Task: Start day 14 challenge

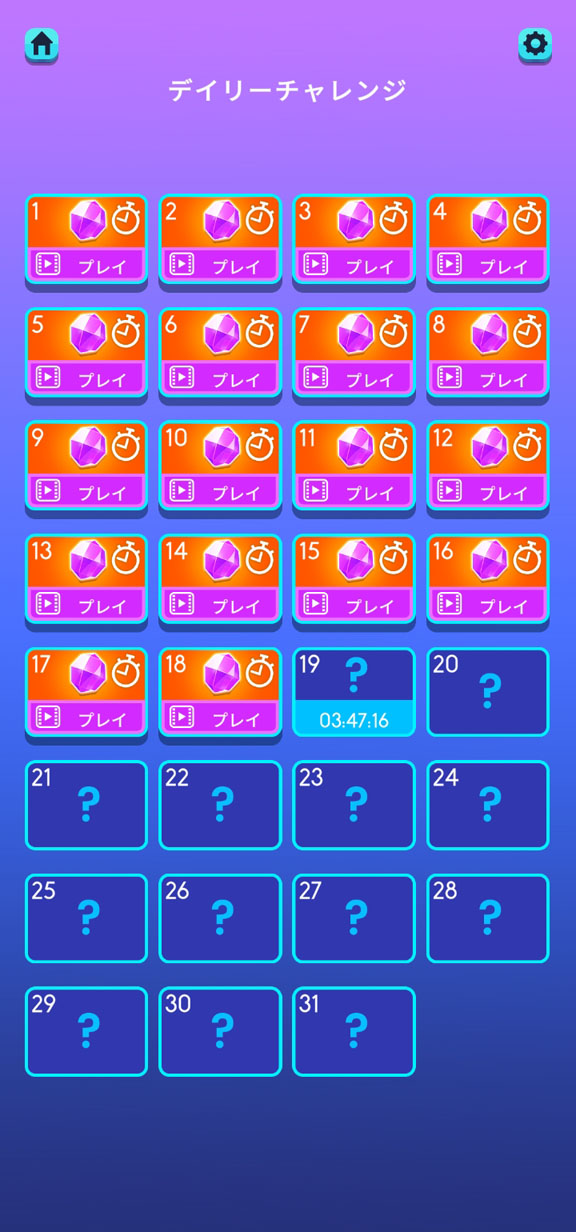Action: [220, 605]
